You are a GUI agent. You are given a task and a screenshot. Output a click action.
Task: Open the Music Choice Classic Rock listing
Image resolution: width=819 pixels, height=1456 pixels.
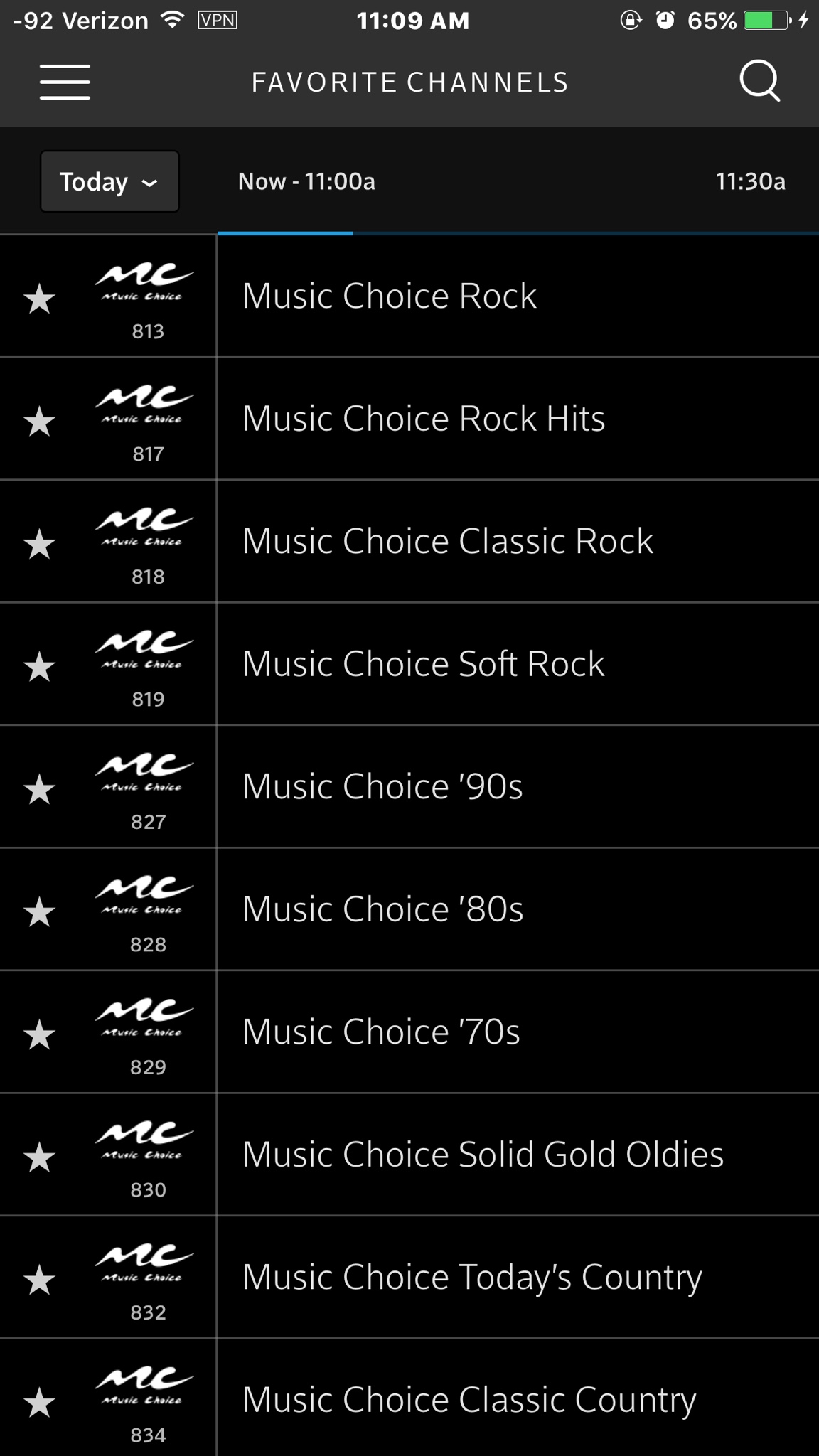517,542
